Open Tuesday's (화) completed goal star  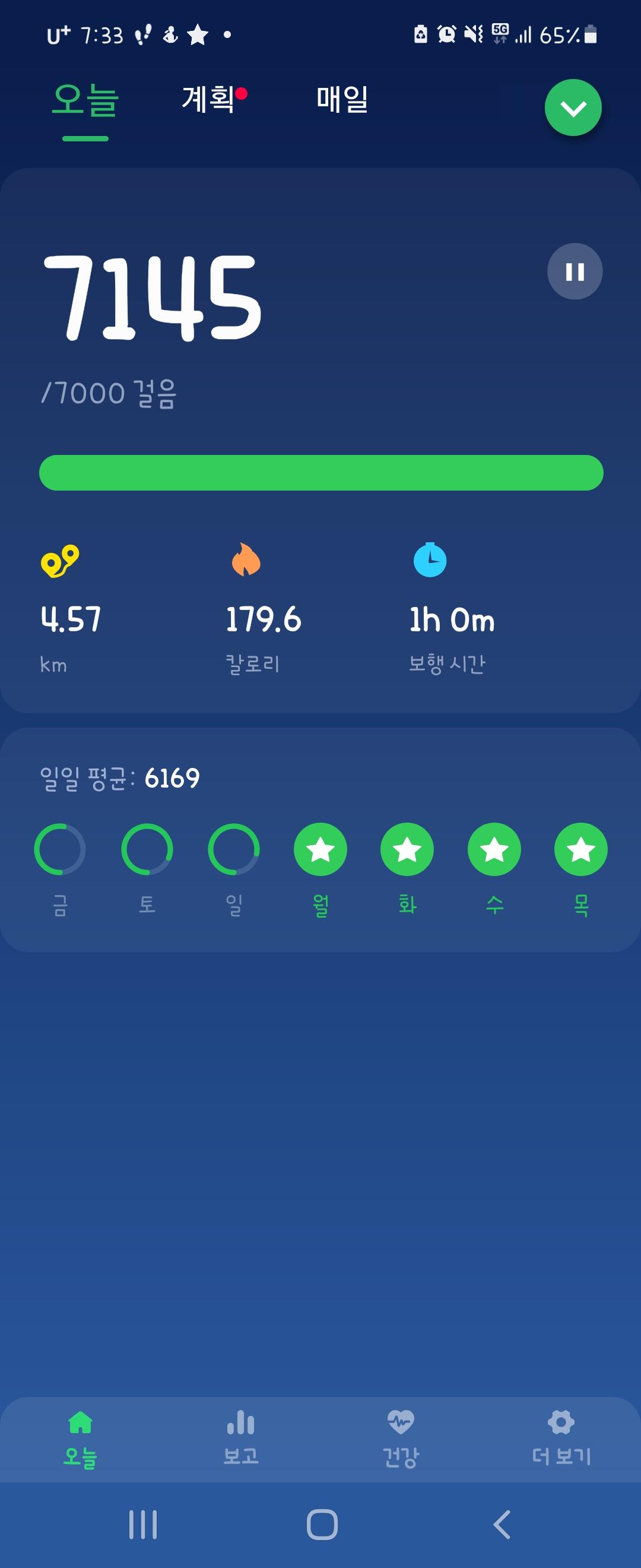[x=407, y=849]
